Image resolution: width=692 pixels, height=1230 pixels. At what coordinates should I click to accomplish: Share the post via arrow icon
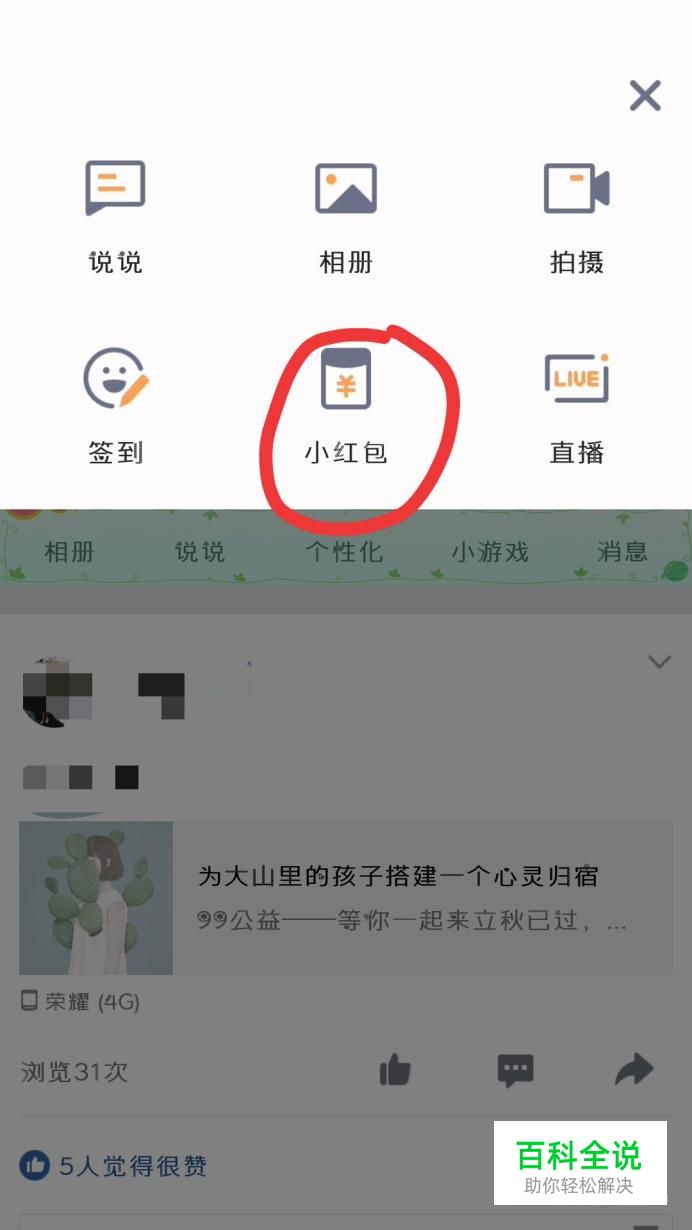tap(634, 1071)
